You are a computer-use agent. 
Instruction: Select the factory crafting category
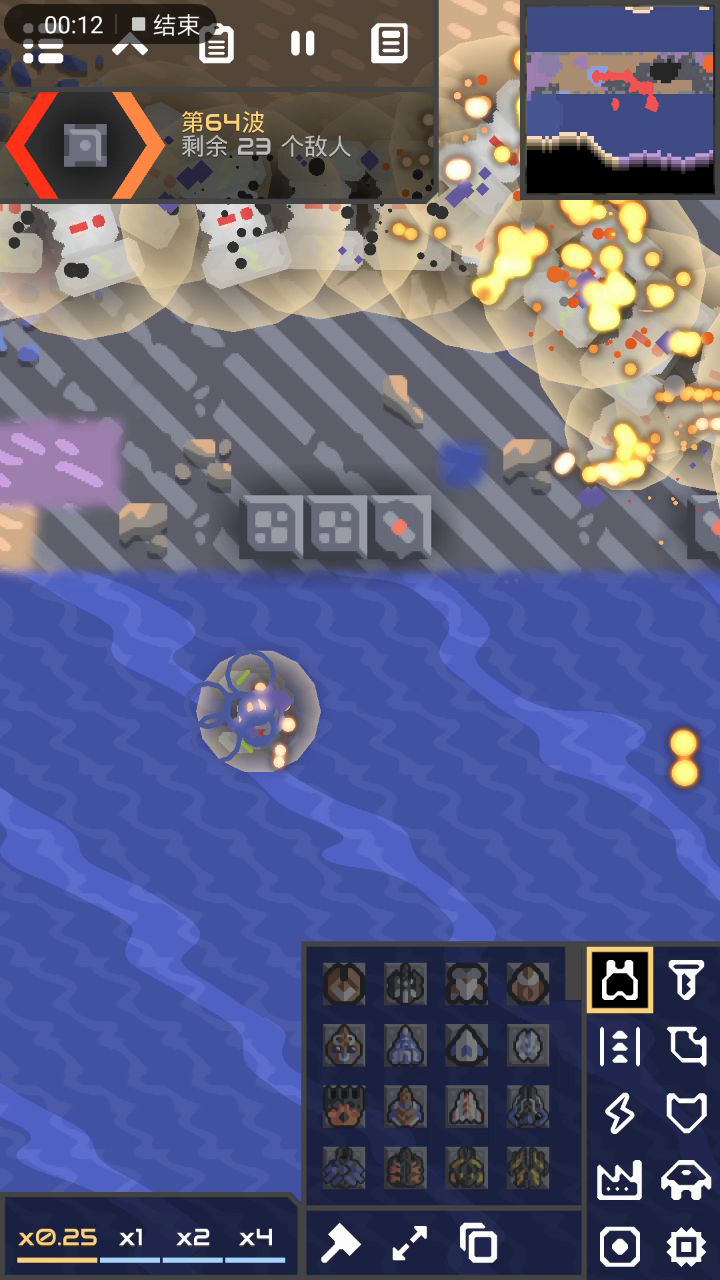[x=620, y=1180]
